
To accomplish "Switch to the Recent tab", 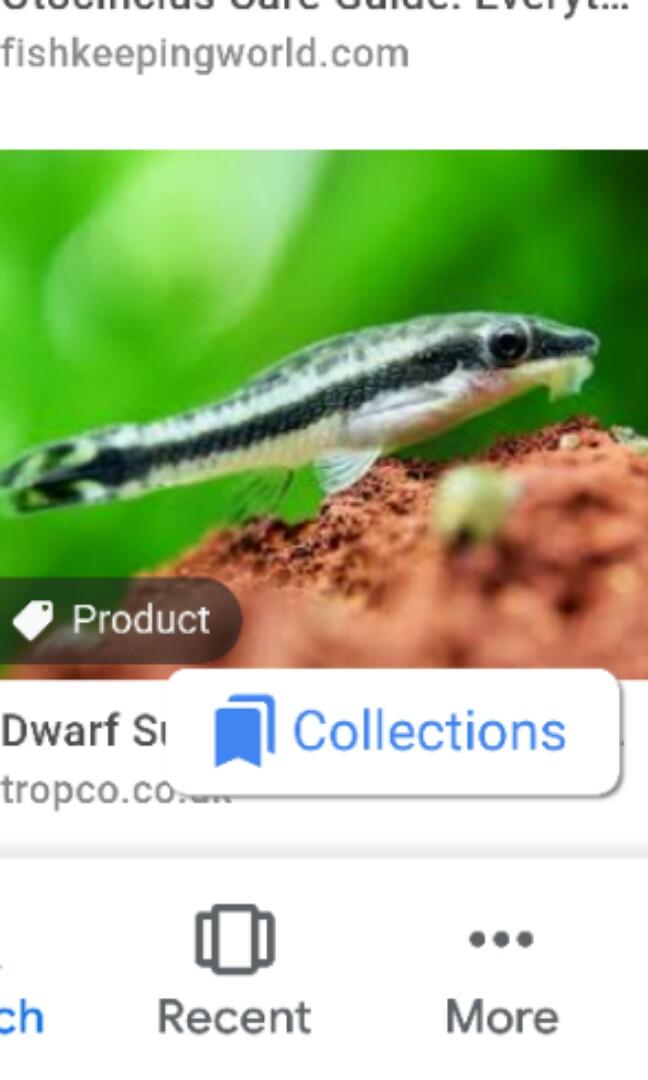I will tap(234, 970).
